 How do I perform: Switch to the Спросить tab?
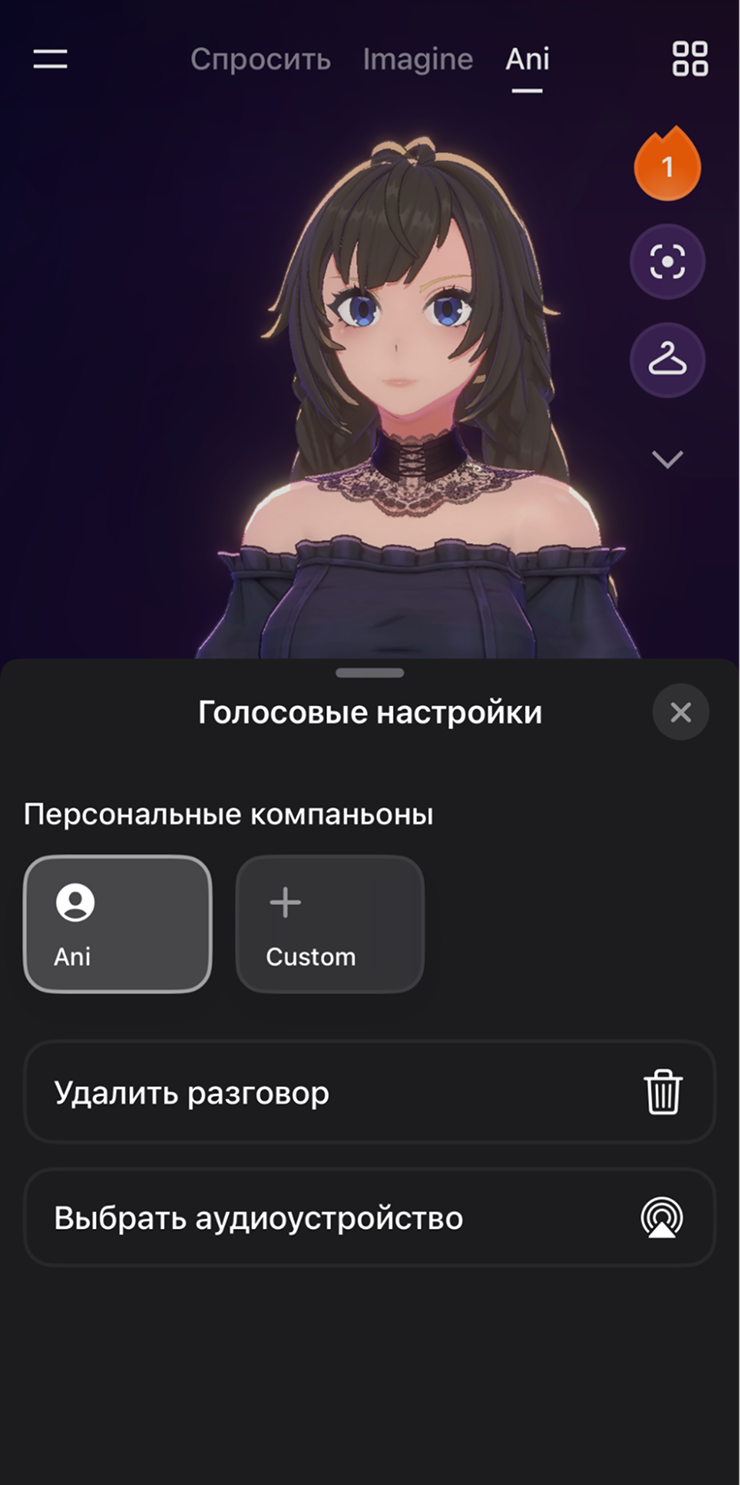tap(260, 59)
